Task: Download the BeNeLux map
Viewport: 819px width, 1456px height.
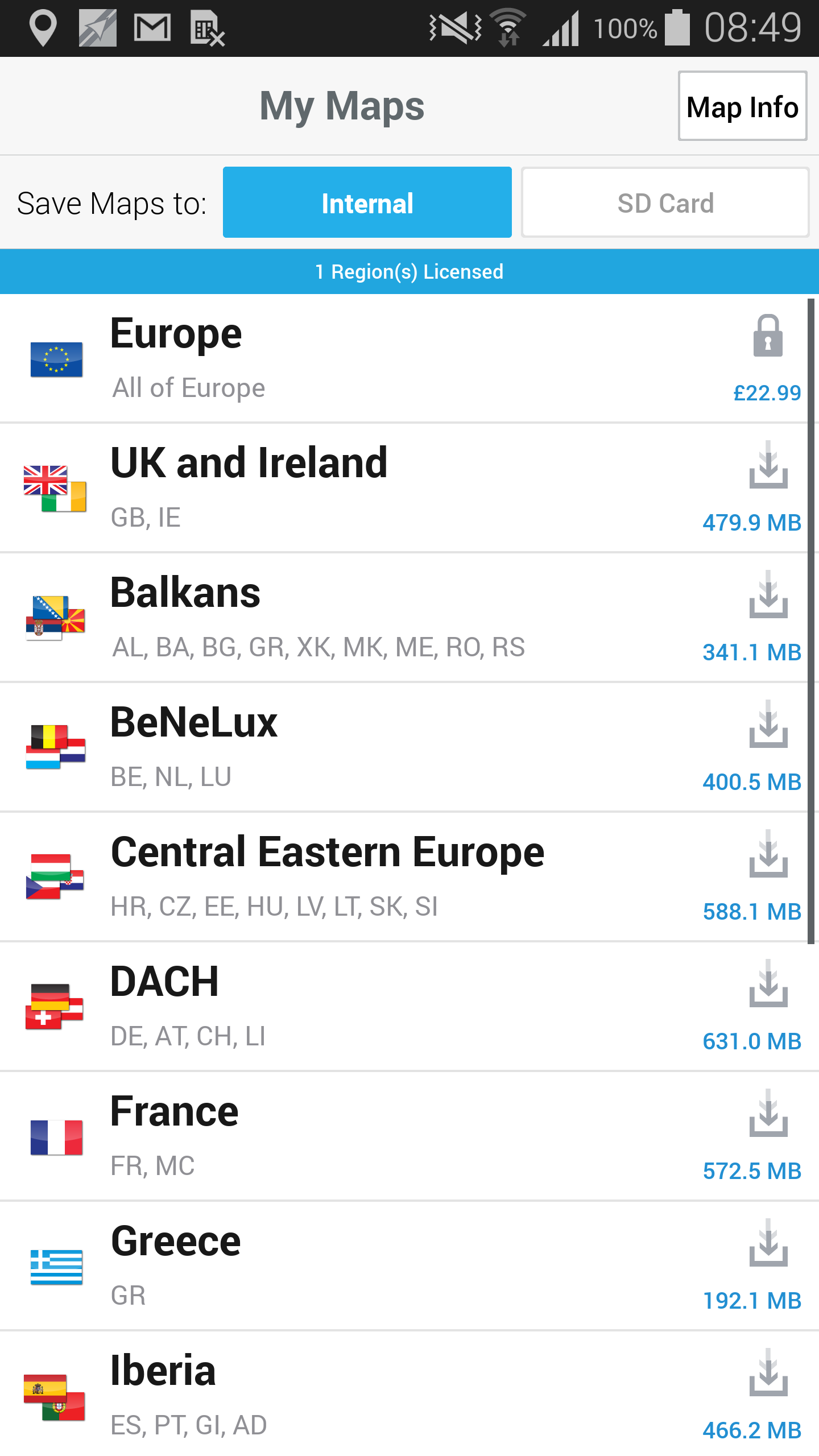Action: click(768, 726)
